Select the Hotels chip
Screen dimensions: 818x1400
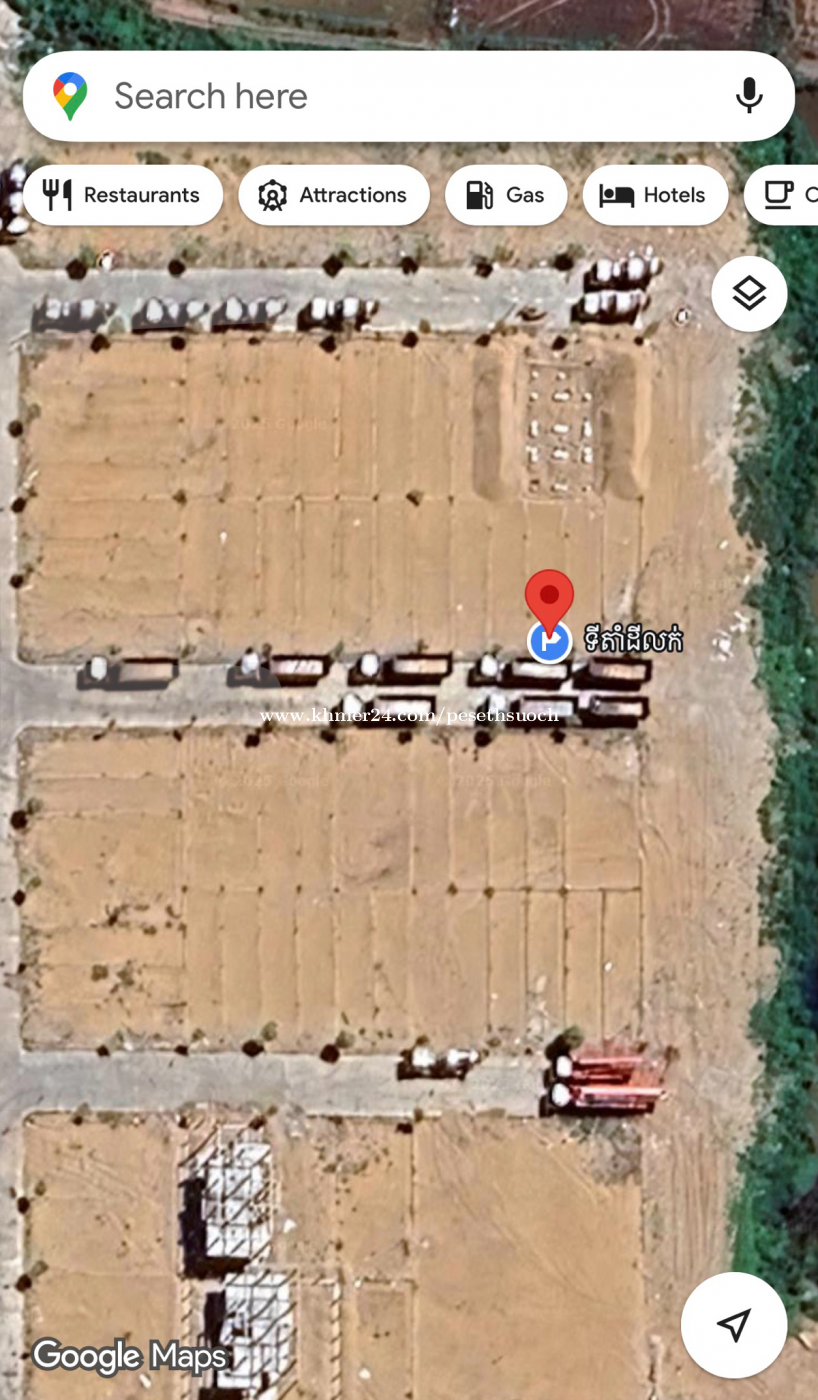pyautogui.click(x=653, y=195)
